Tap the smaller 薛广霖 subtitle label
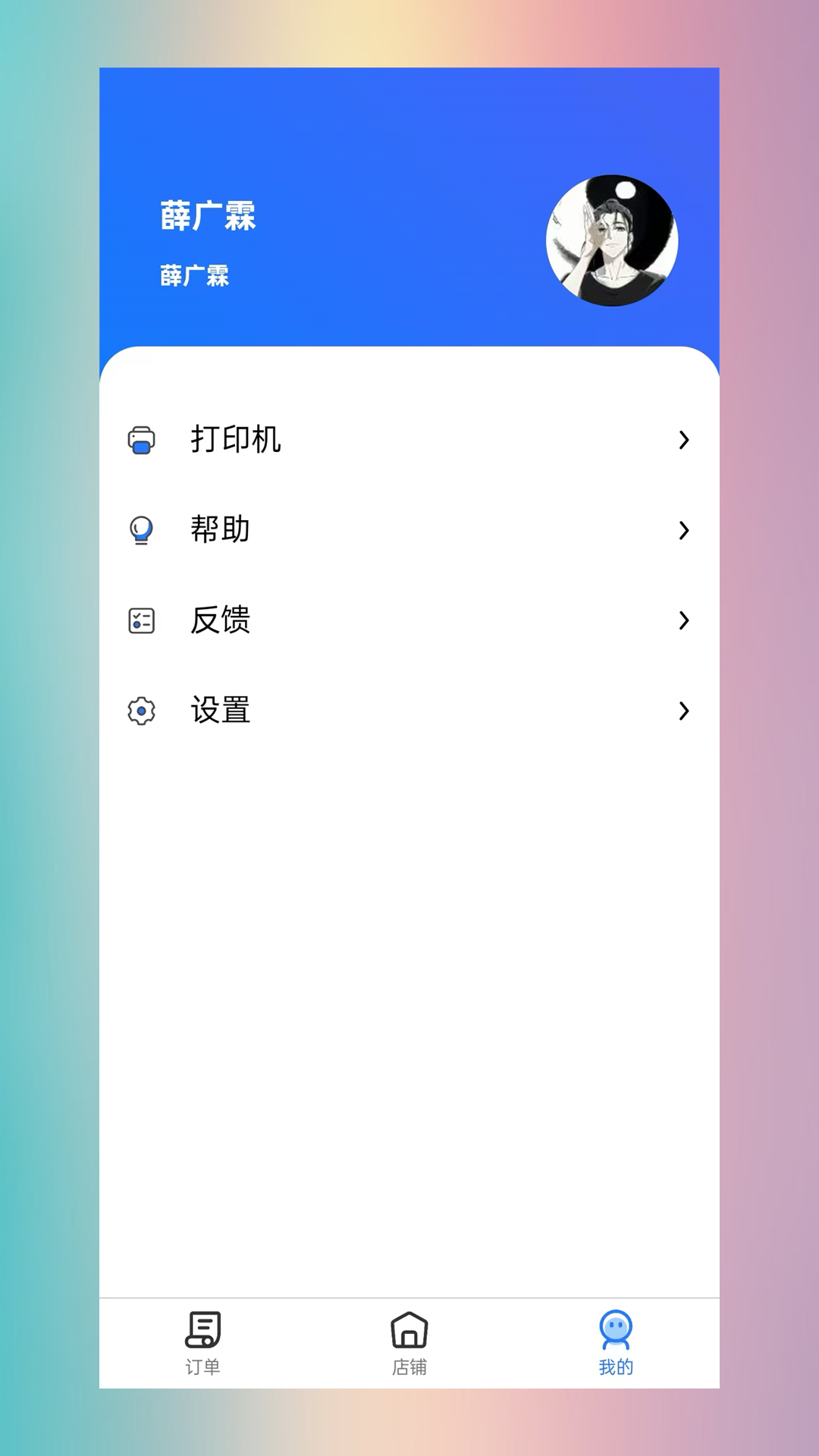819x1456 pixels. 196,276
